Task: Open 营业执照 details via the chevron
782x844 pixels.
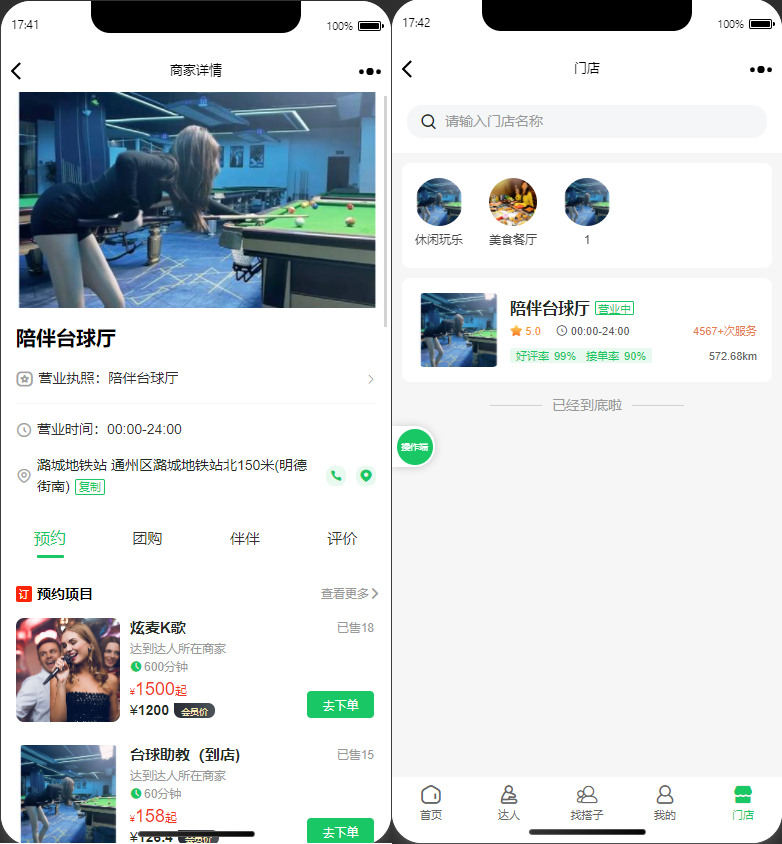Action: click(x=371, y=378)
